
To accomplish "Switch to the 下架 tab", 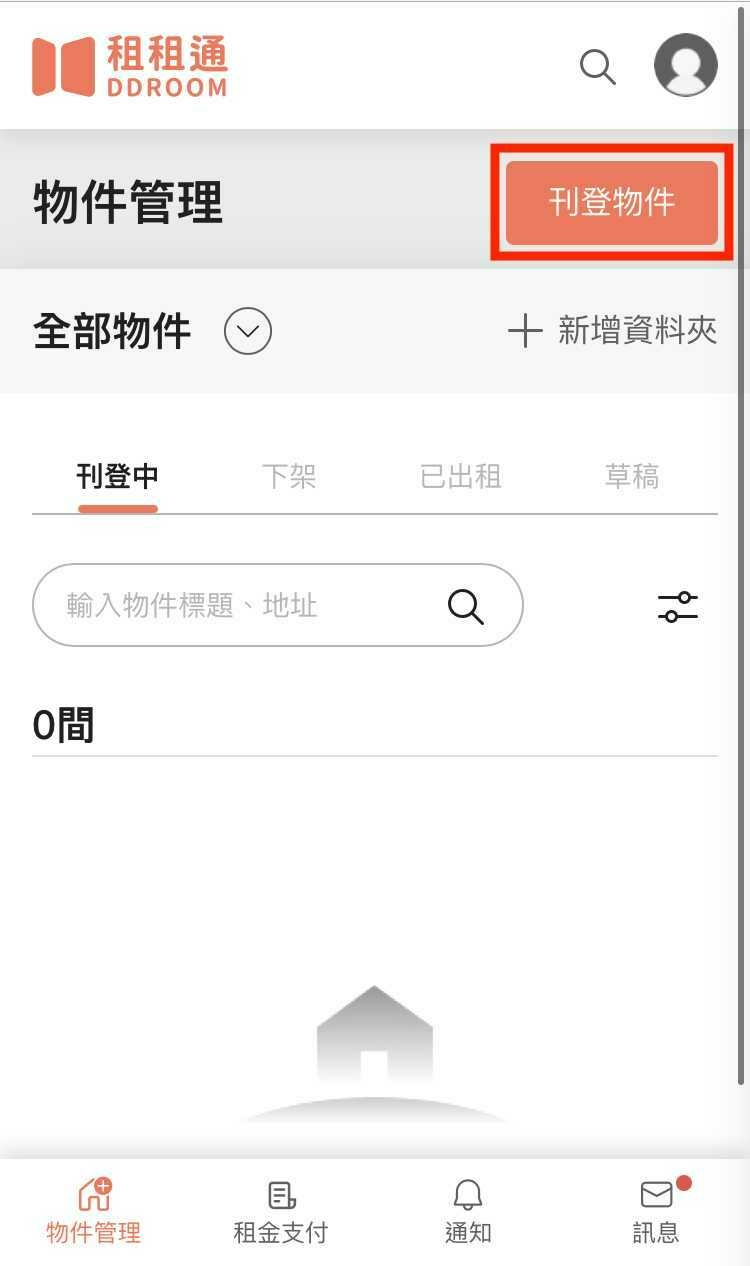I will pos(289,477).
